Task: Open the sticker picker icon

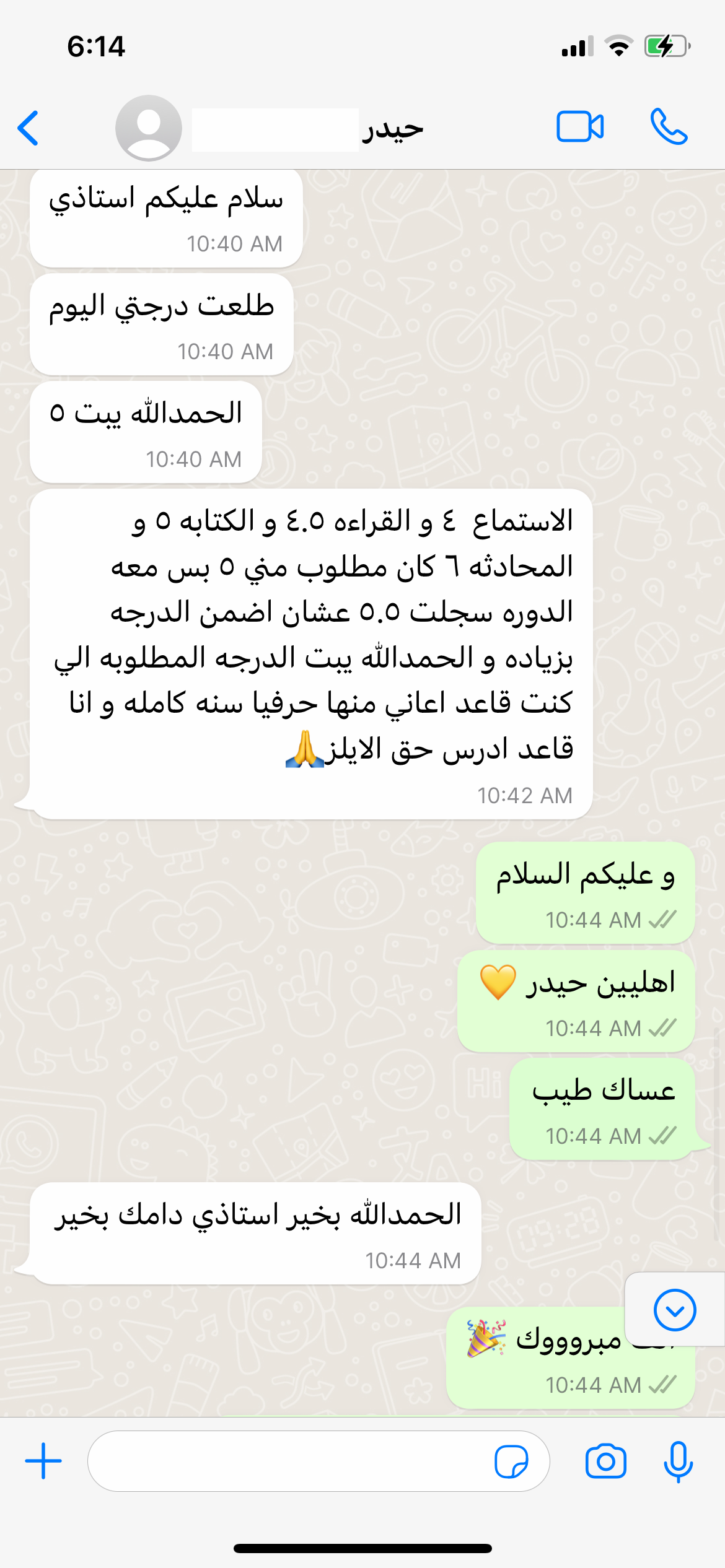Action: [511, 1461]
